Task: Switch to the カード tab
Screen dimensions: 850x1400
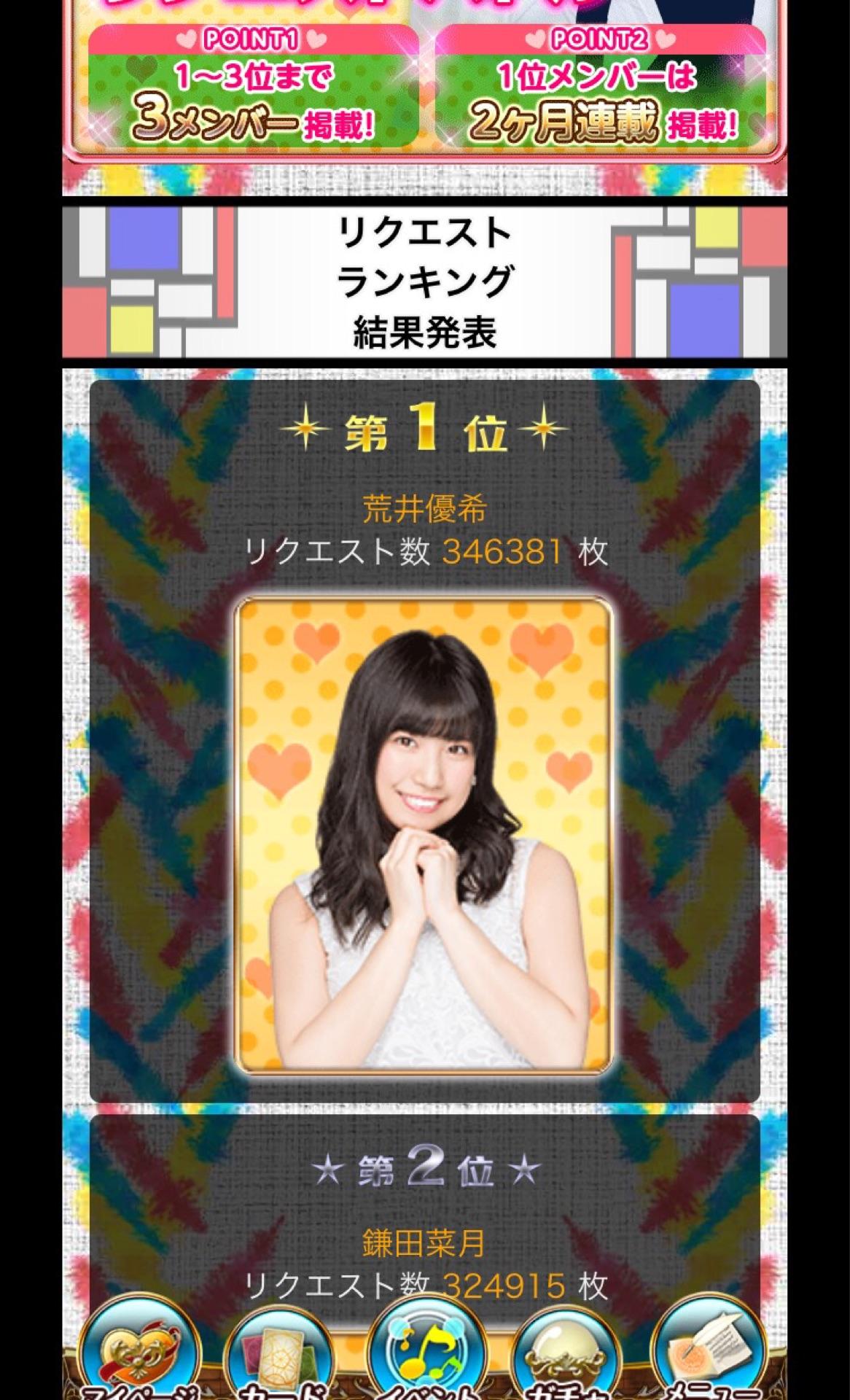Action: tap(283, 1355)
